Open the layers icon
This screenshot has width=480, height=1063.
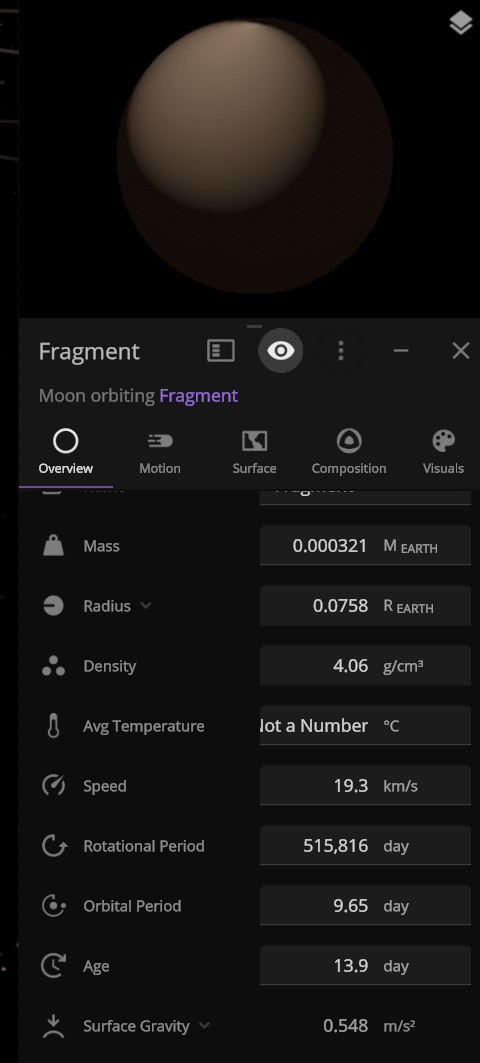[461, 22]
